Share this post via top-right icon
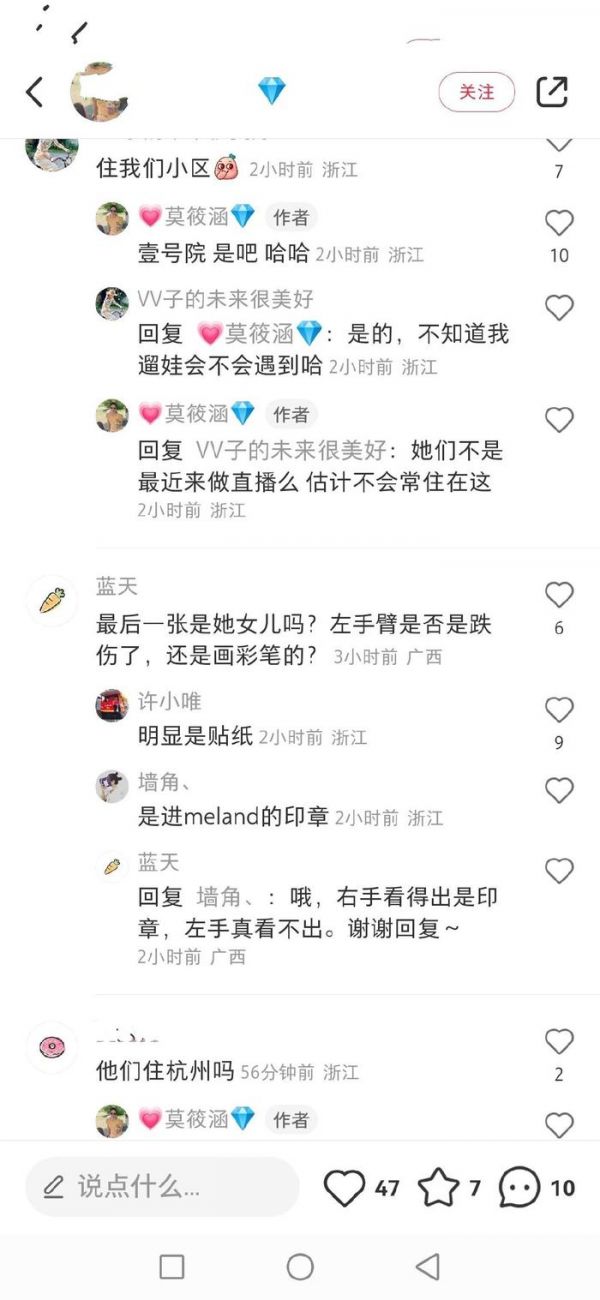 pos(552,92)
